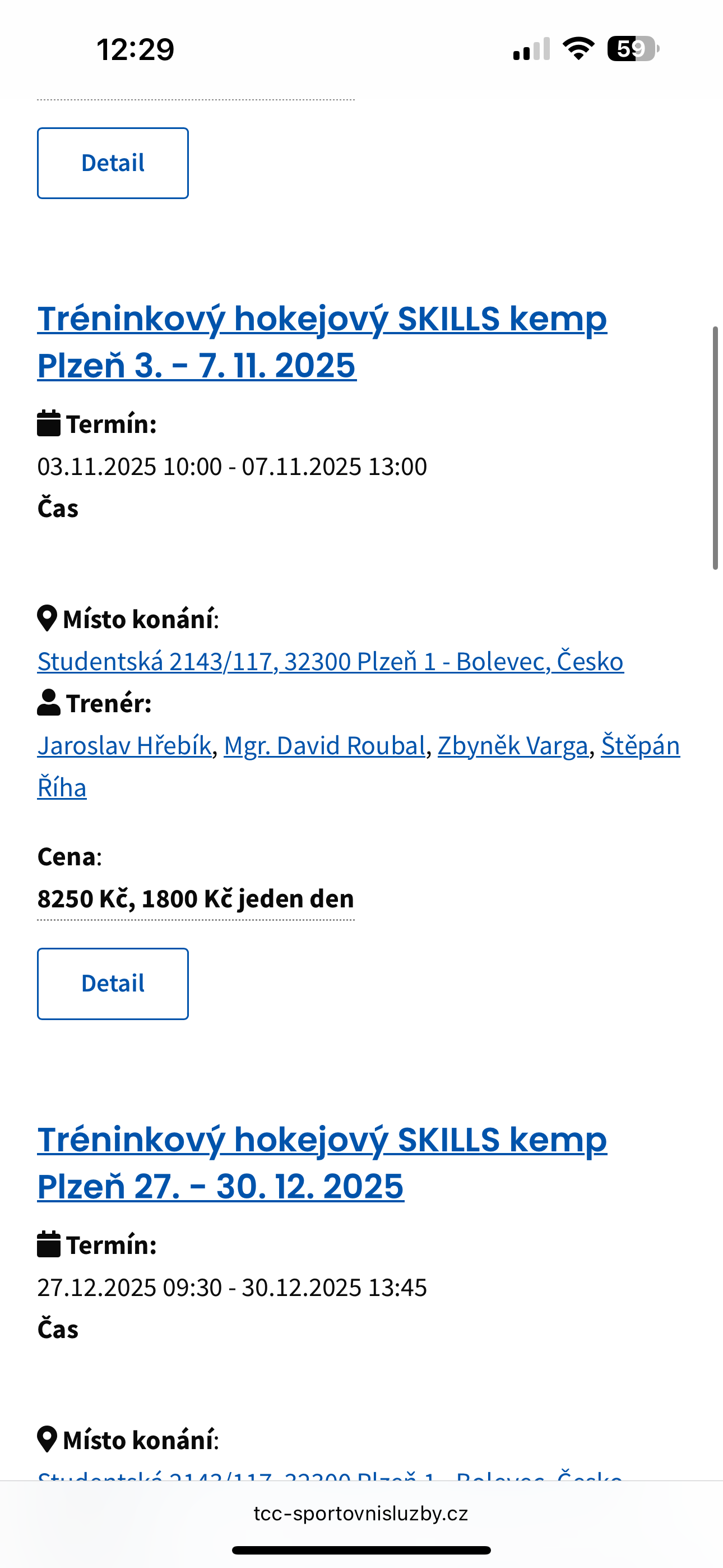Open the top Detail button above November camp

[113, 163]
